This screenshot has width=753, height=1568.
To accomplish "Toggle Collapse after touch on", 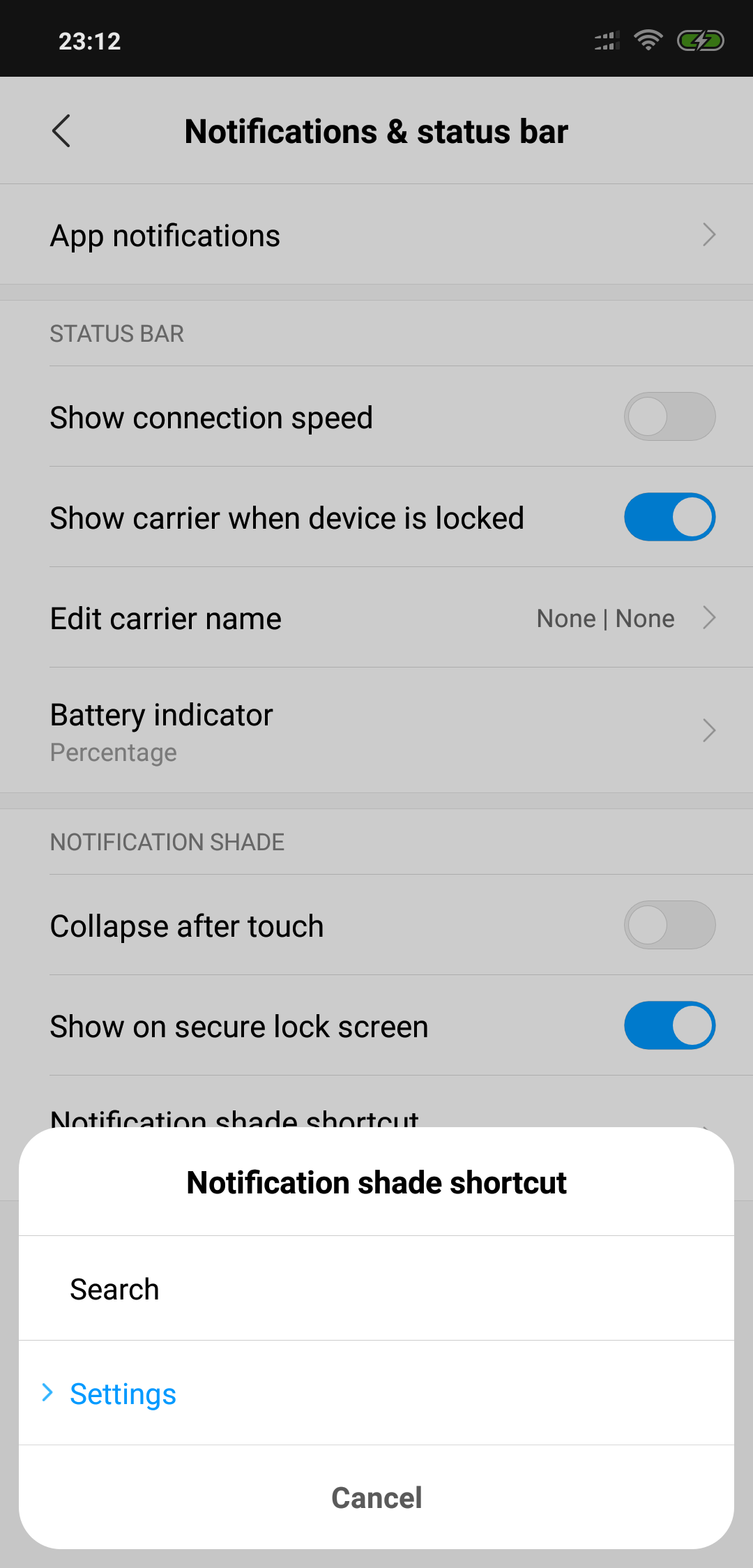I will tap(669, 925).
